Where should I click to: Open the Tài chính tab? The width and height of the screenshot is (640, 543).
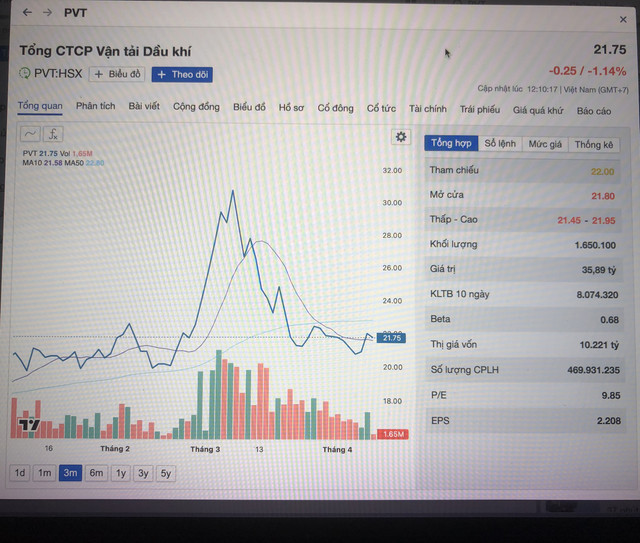coord(428,108)
